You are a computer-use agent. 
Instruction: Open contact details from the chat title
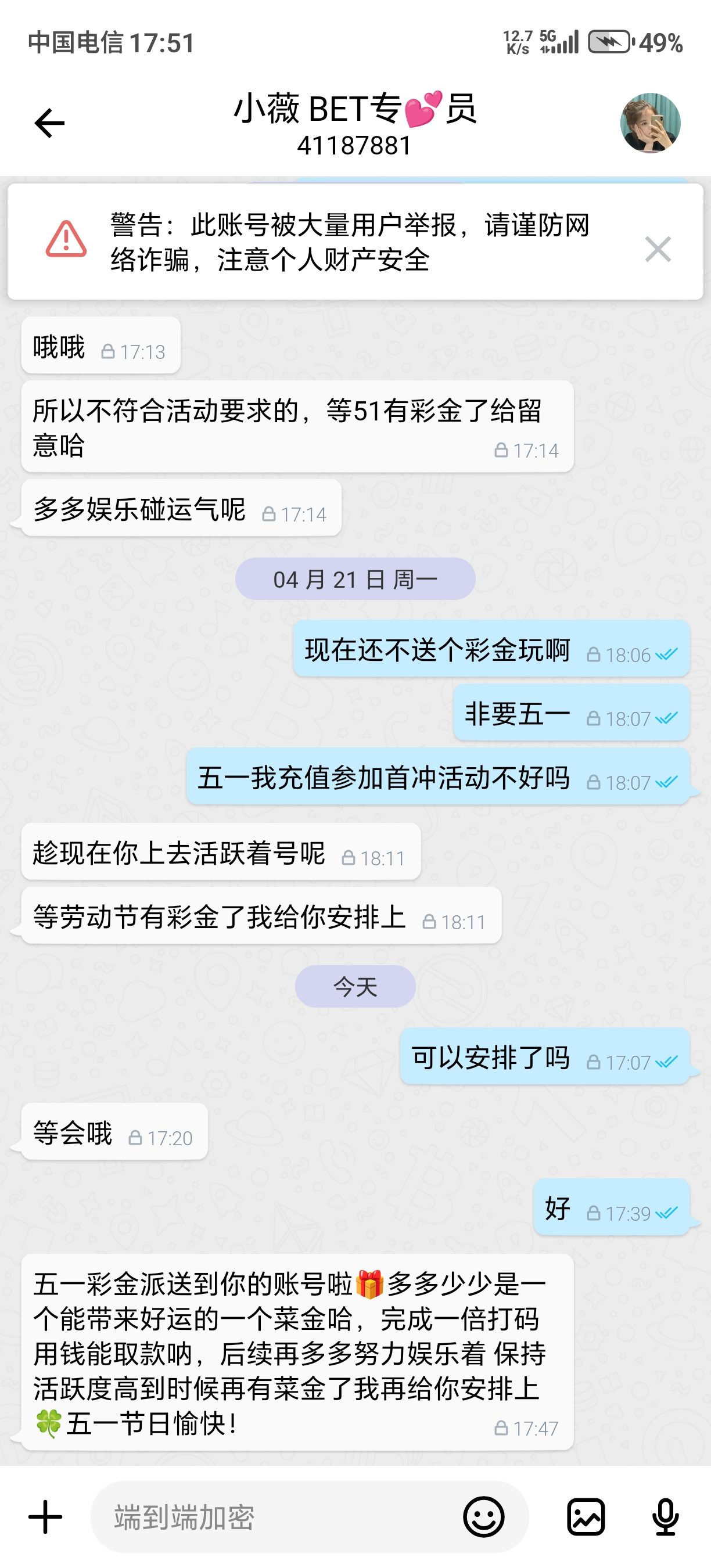point(355,124)
